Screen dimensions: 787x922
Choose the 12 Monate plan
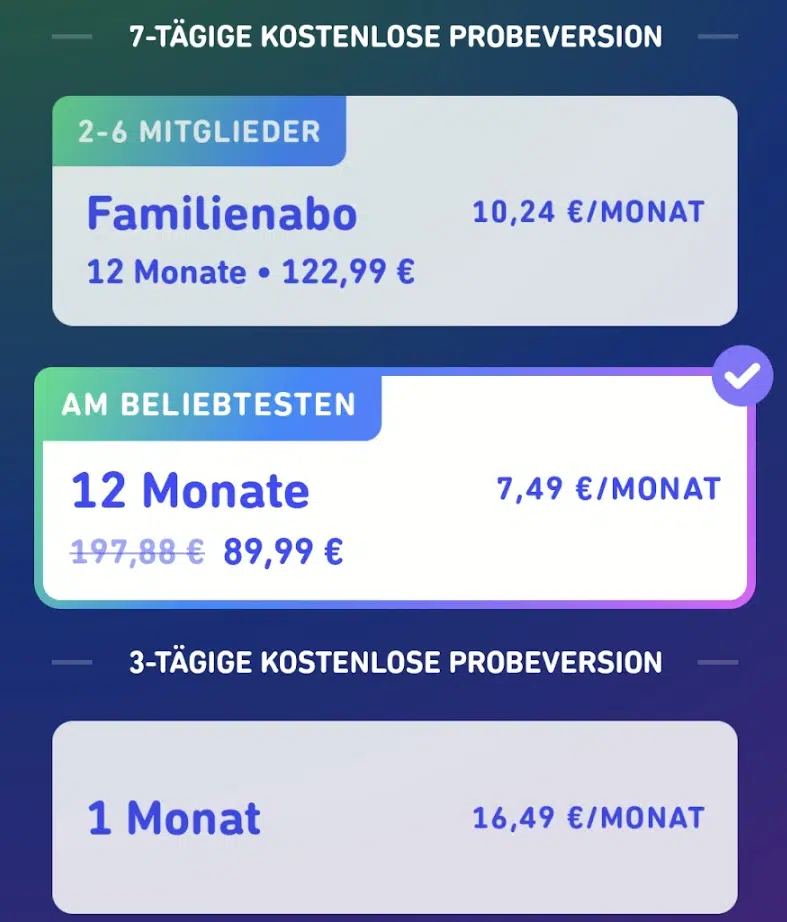pos(394,505)
